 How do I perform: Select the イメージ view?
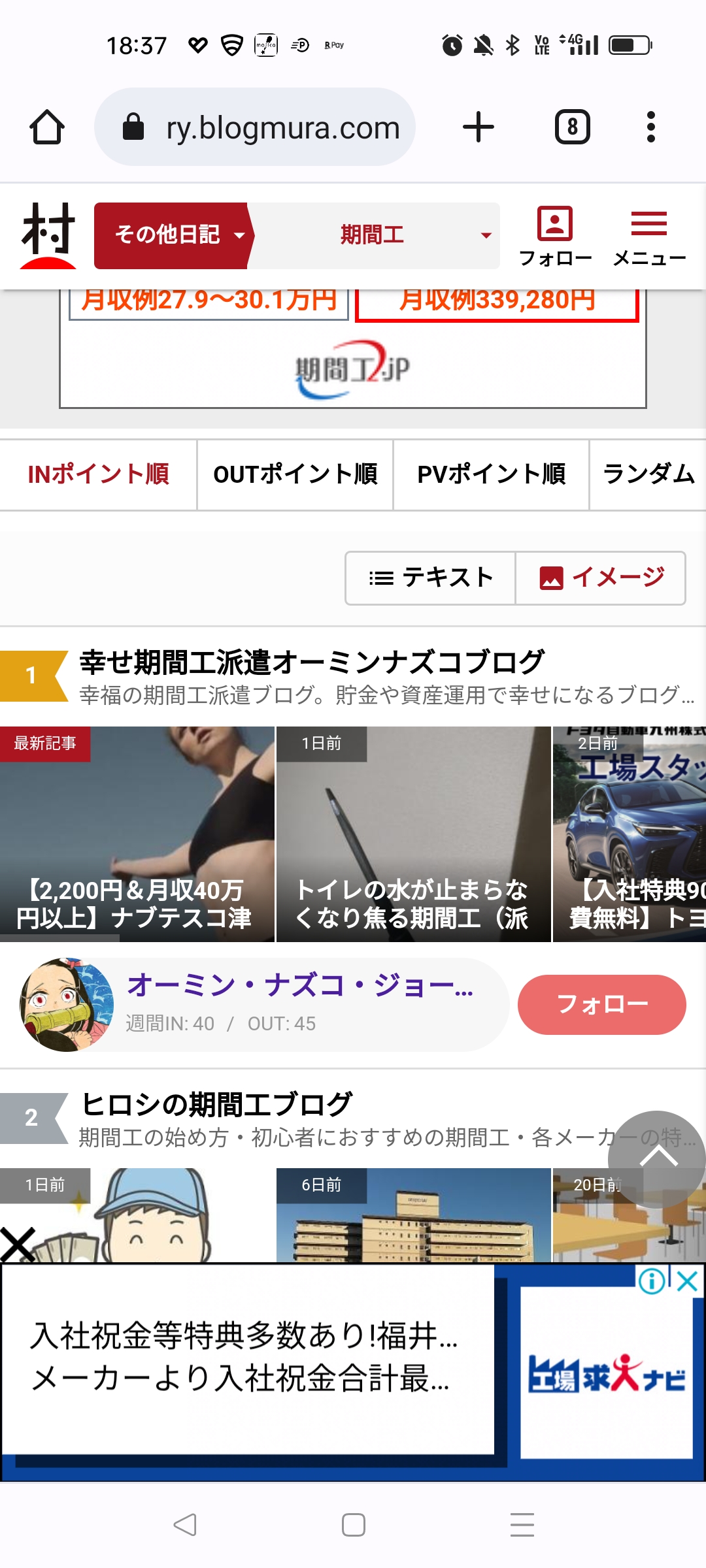pyautogui.click(x=601, y=578)
